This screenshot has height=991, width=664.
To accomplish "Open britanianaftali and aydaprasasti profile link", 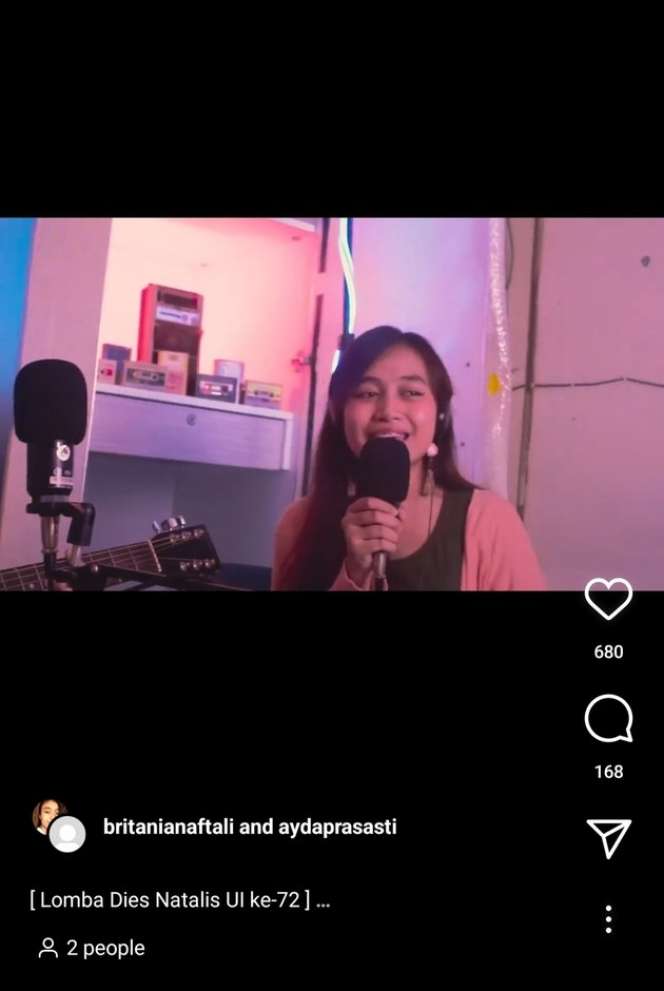I will tap(249, 828).
